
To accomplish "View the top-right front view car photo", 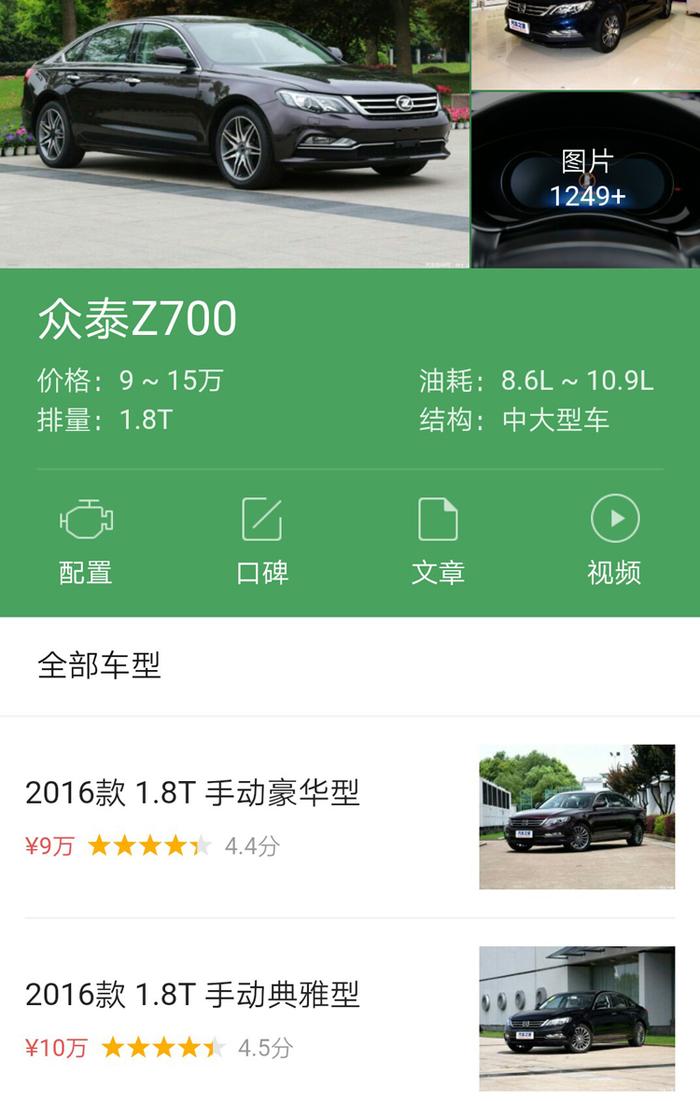I will point(585,45).
